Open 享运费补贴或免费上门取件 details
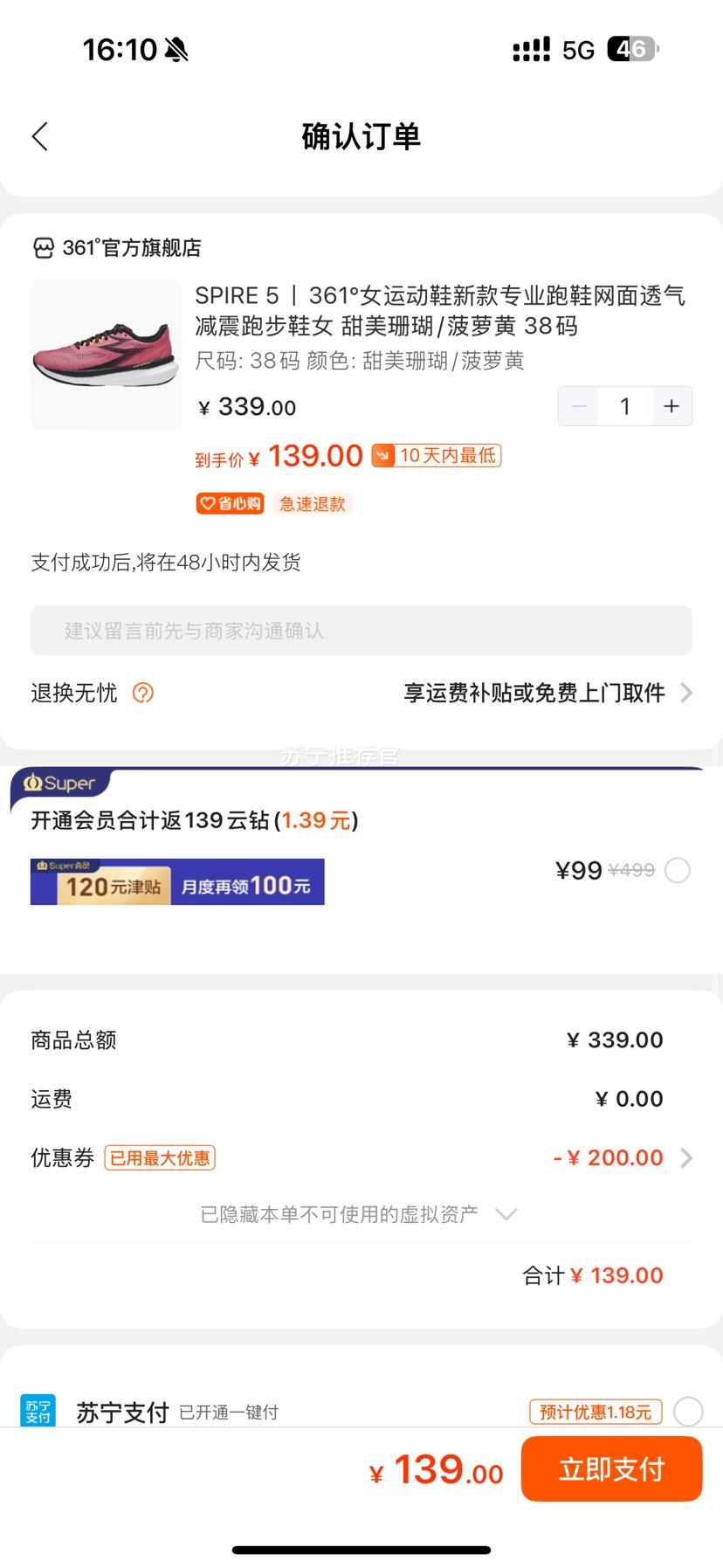The height and width of the screenshot is (1568, 723). (x=547, y=693)
